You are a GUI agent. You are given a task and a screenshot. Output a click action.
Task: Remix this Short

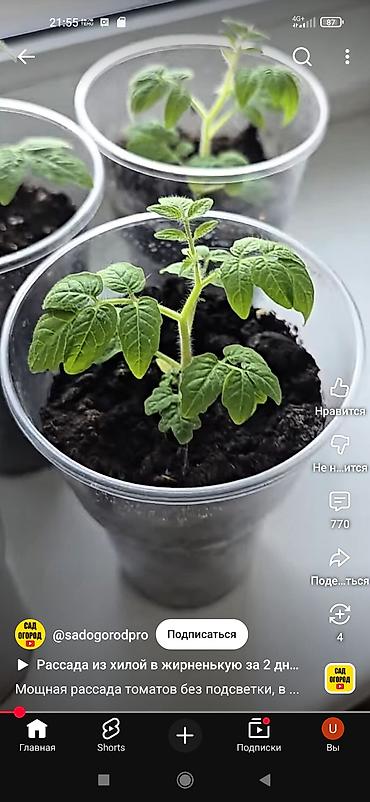[340, 614]
